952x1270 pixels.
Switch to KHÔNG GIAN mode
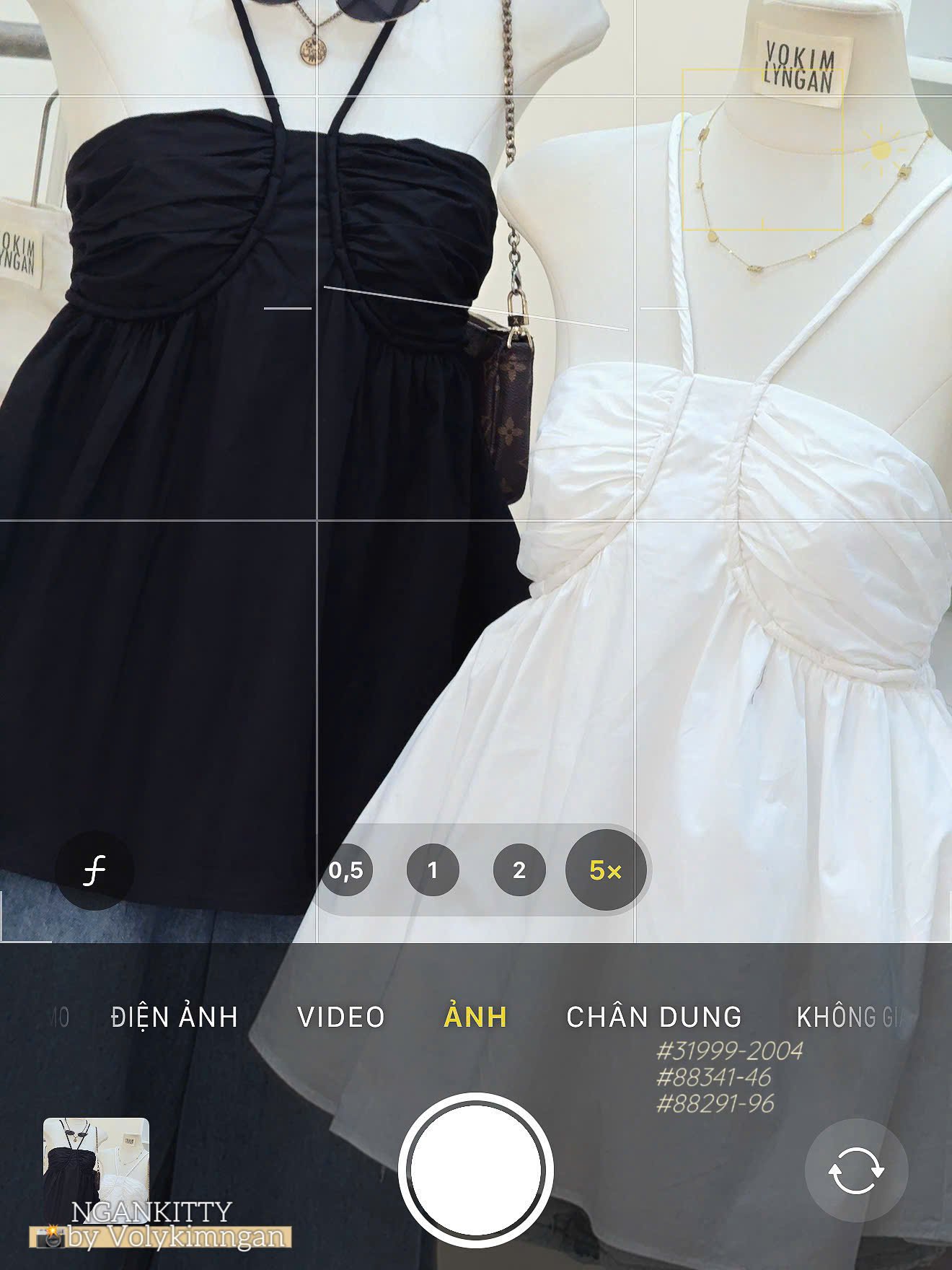tap(850, 1017)
